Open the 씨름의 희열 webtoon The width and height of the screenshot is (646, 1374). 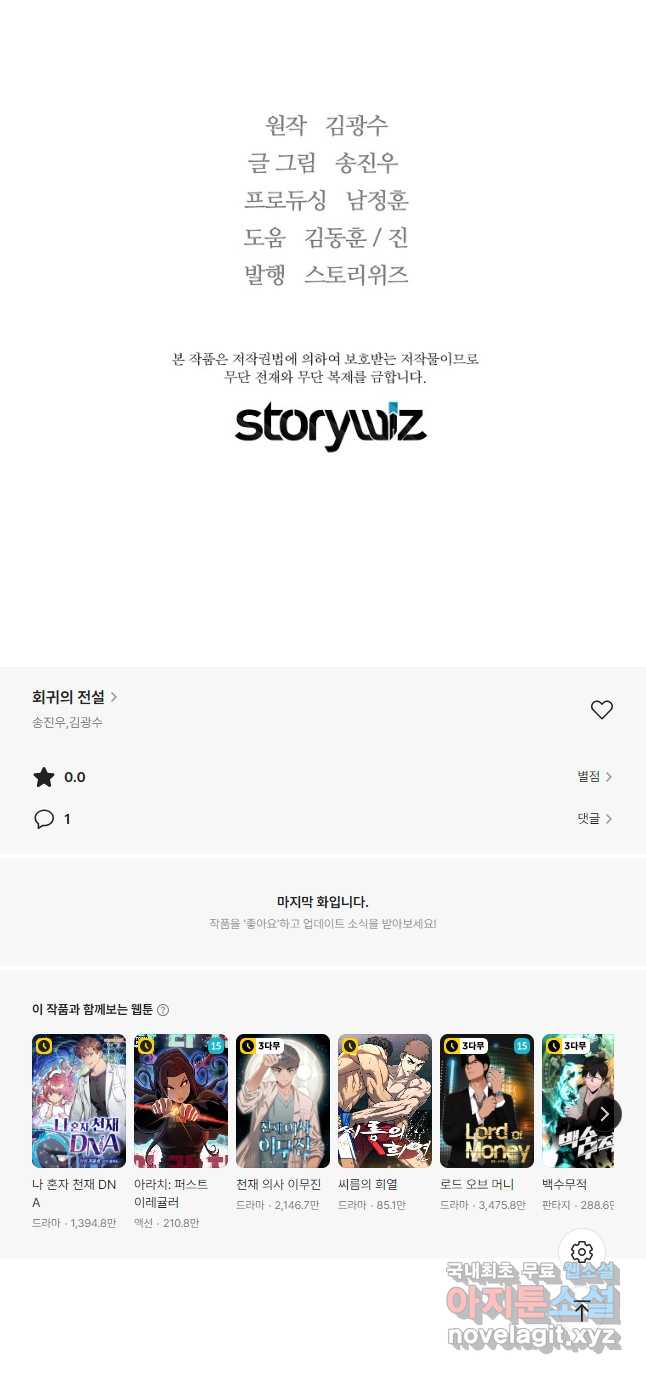[385, 1101]
